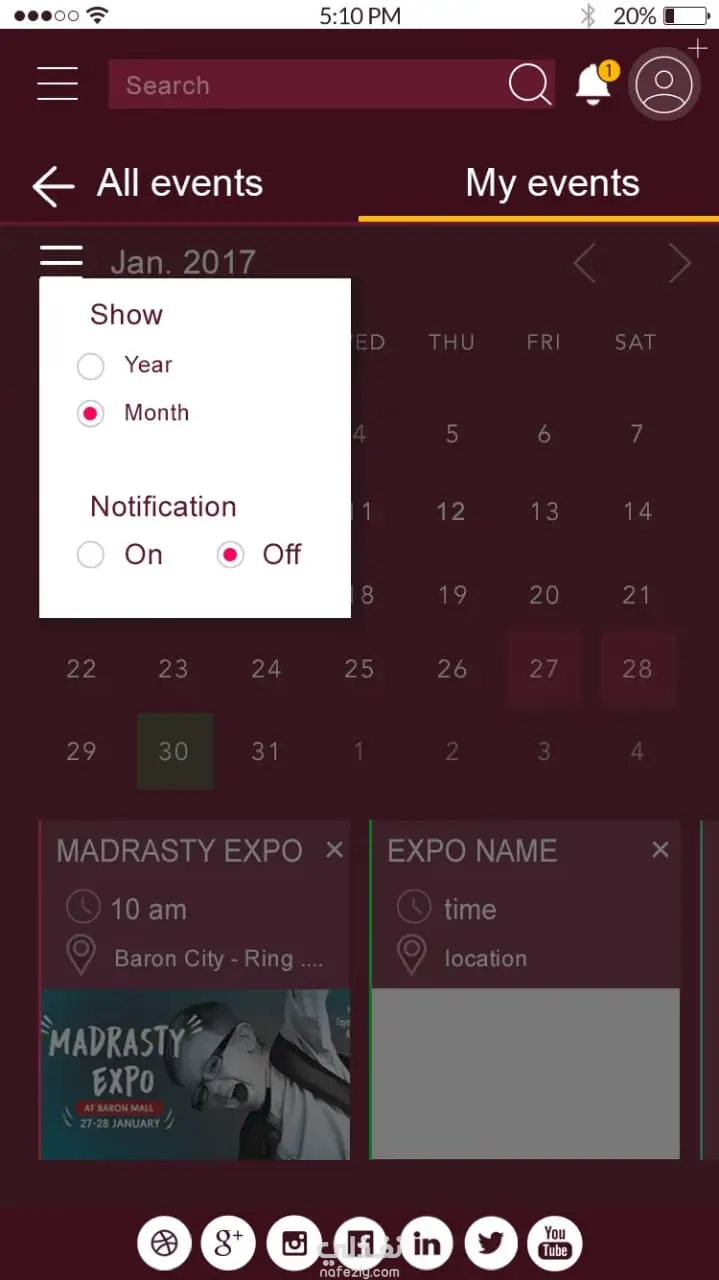Go to the previous month
719x1280 pixels.
(x=585, y=264)
